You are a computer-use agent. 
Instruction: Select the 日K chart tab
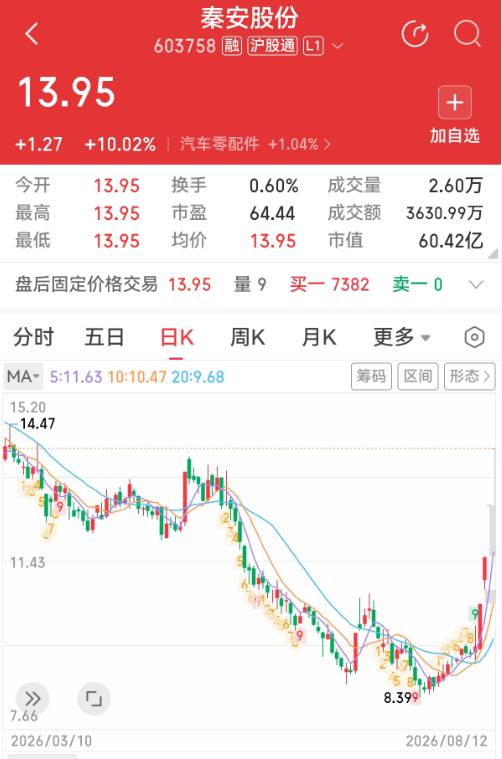[176, 337]
